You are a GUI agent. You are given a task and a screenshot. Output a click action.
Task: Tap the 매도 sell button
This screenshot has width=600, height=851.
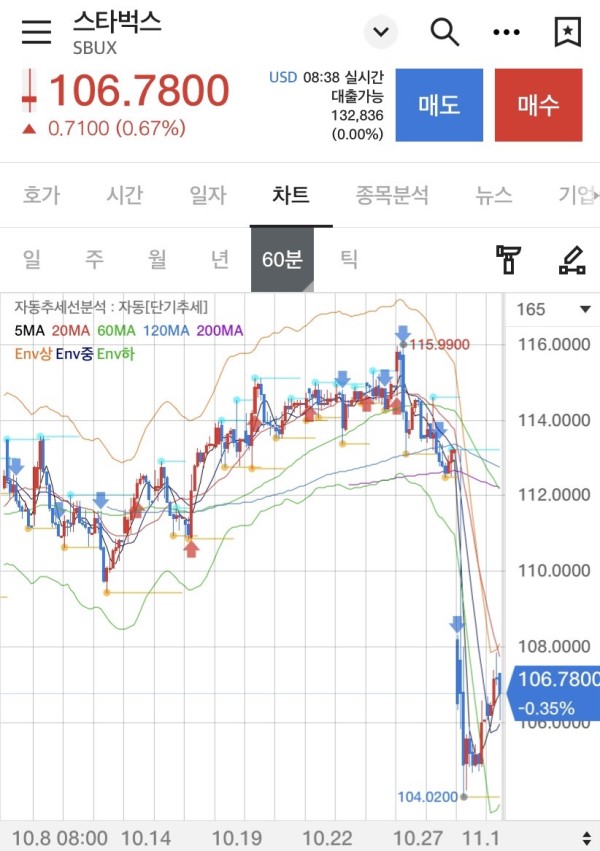[439, 105]
